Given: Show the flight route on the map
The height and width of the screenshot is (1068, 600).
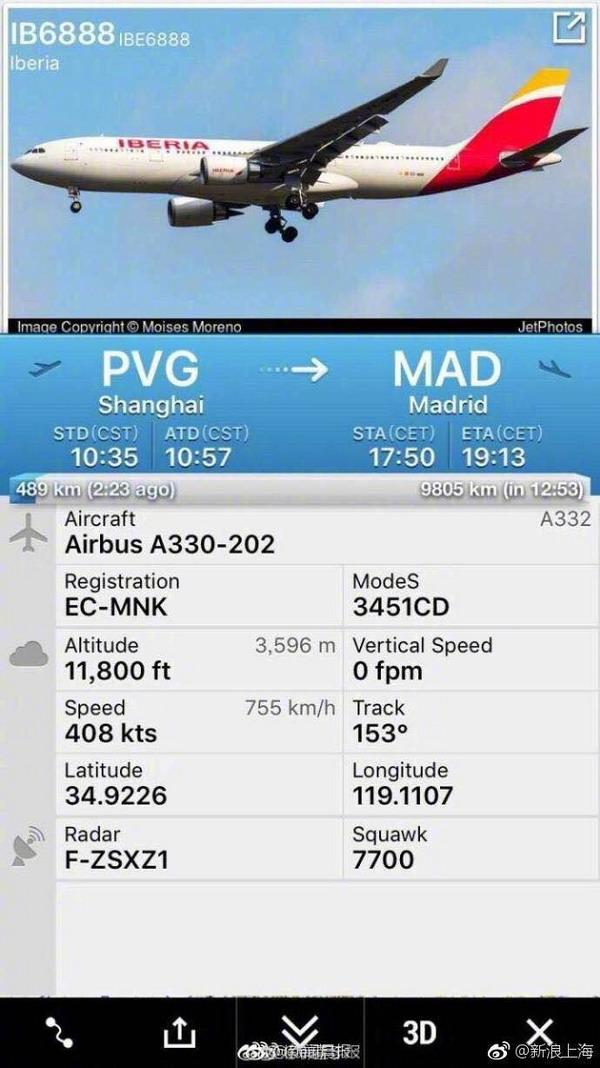Looking at the screenshot, I should pos(59,1032).
